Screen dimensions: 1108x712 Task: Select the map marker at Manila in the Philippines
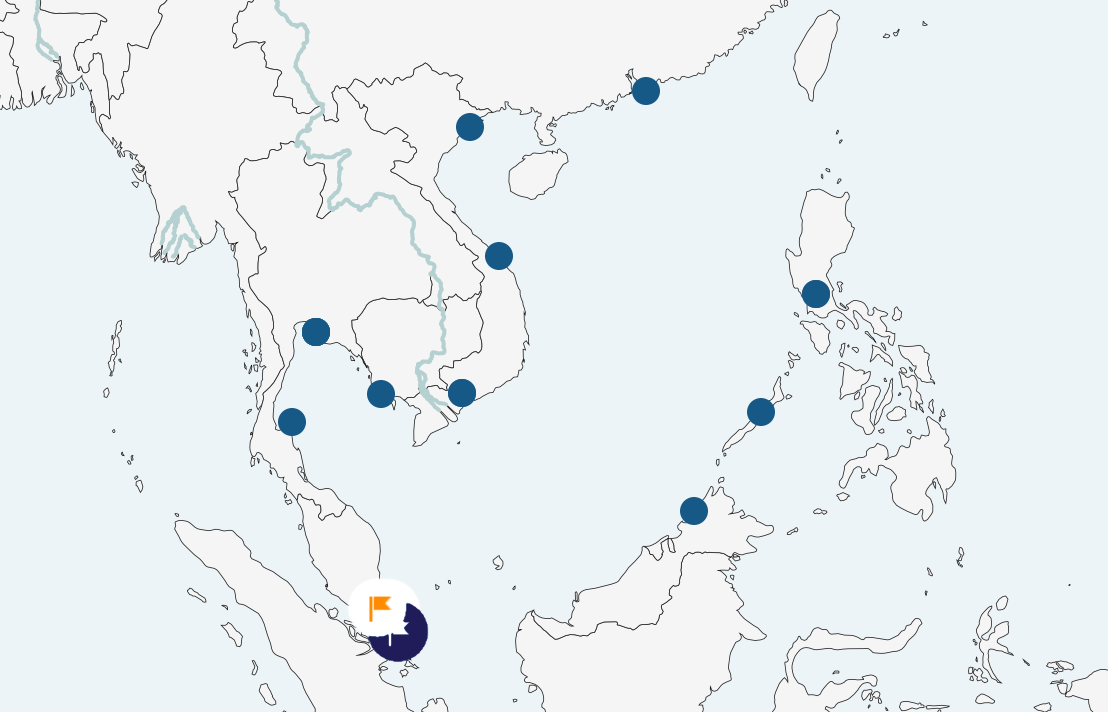[x=816, y=294]
